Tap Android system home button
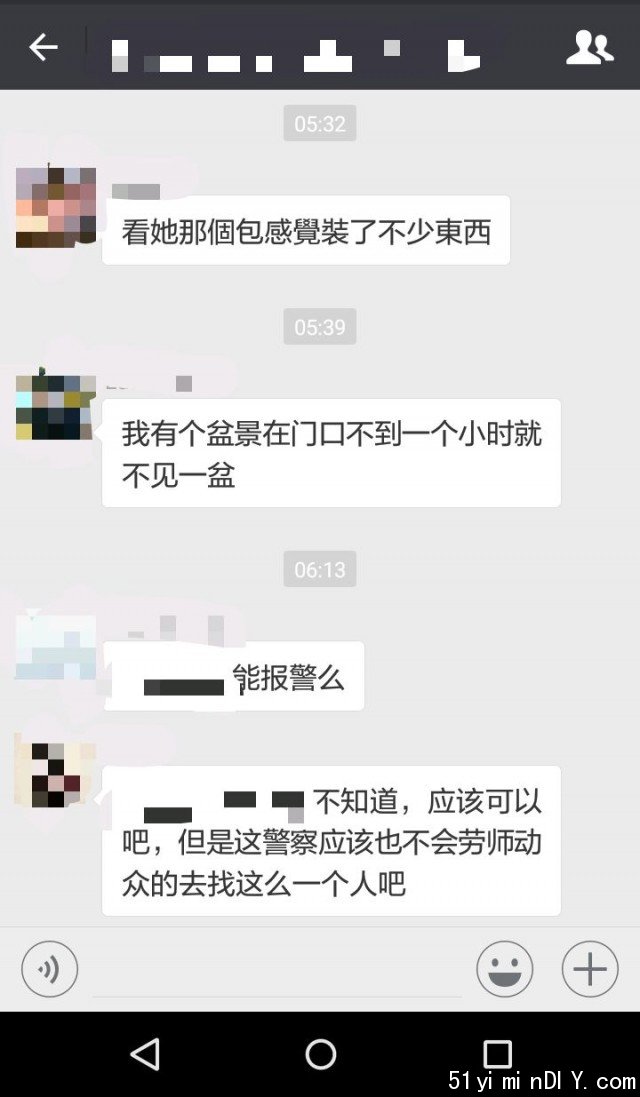Viewport: 640px width, 1097px height. coord(320,1054)
